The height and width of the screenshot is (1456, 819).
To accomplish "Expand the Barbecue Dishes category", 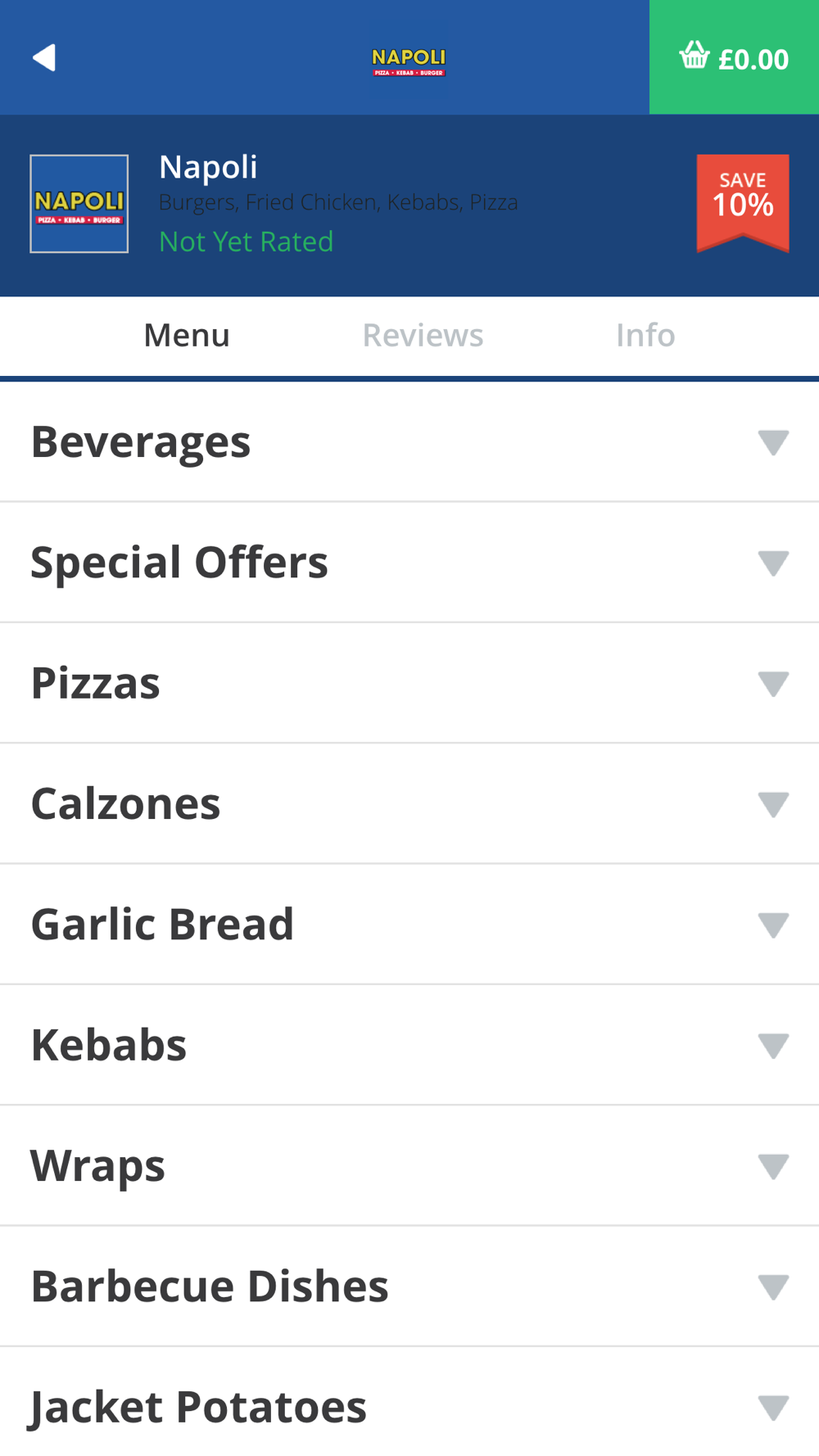I will click(x=409, y=1286).
